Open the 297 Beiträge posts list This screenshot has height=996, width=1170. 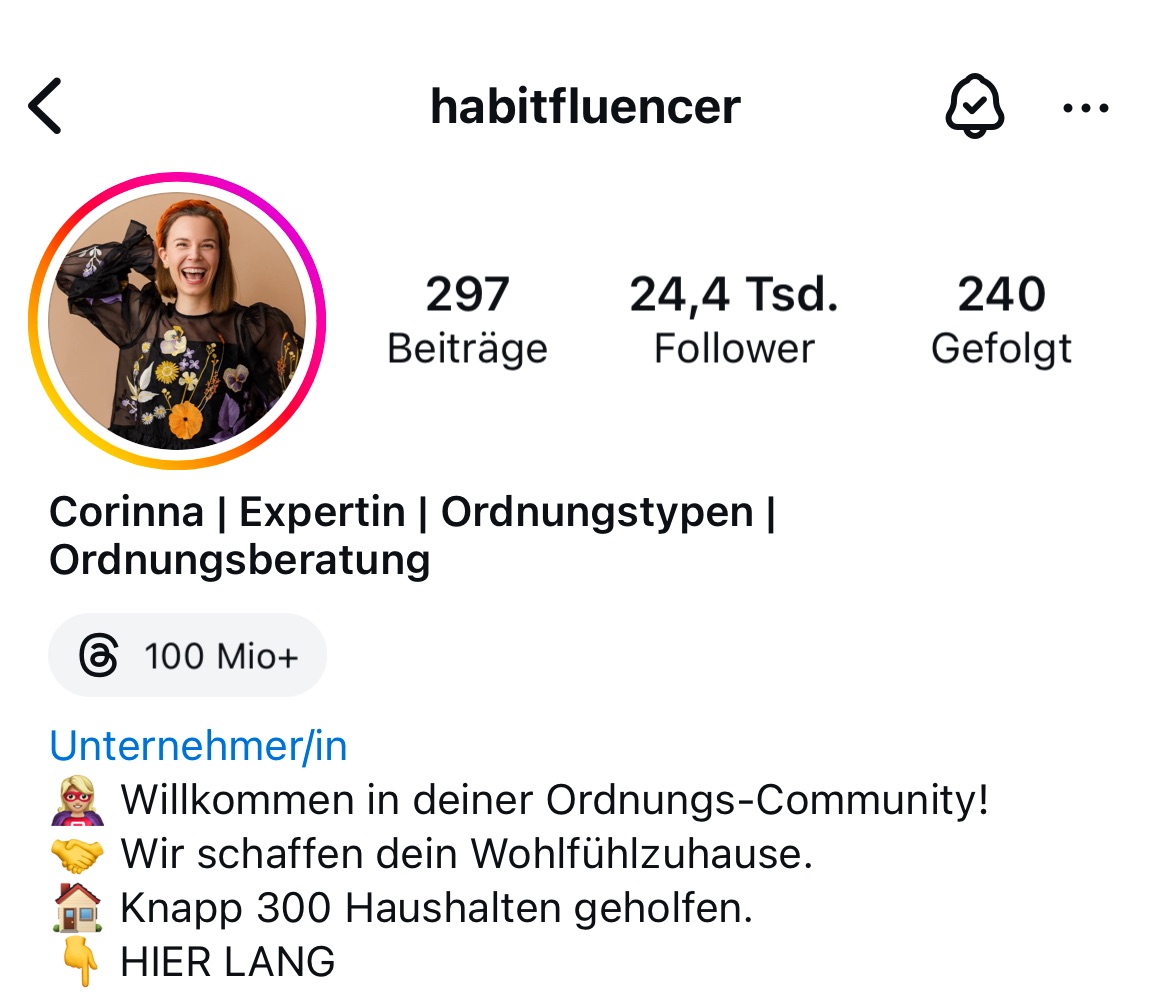(x=467, y=320)
